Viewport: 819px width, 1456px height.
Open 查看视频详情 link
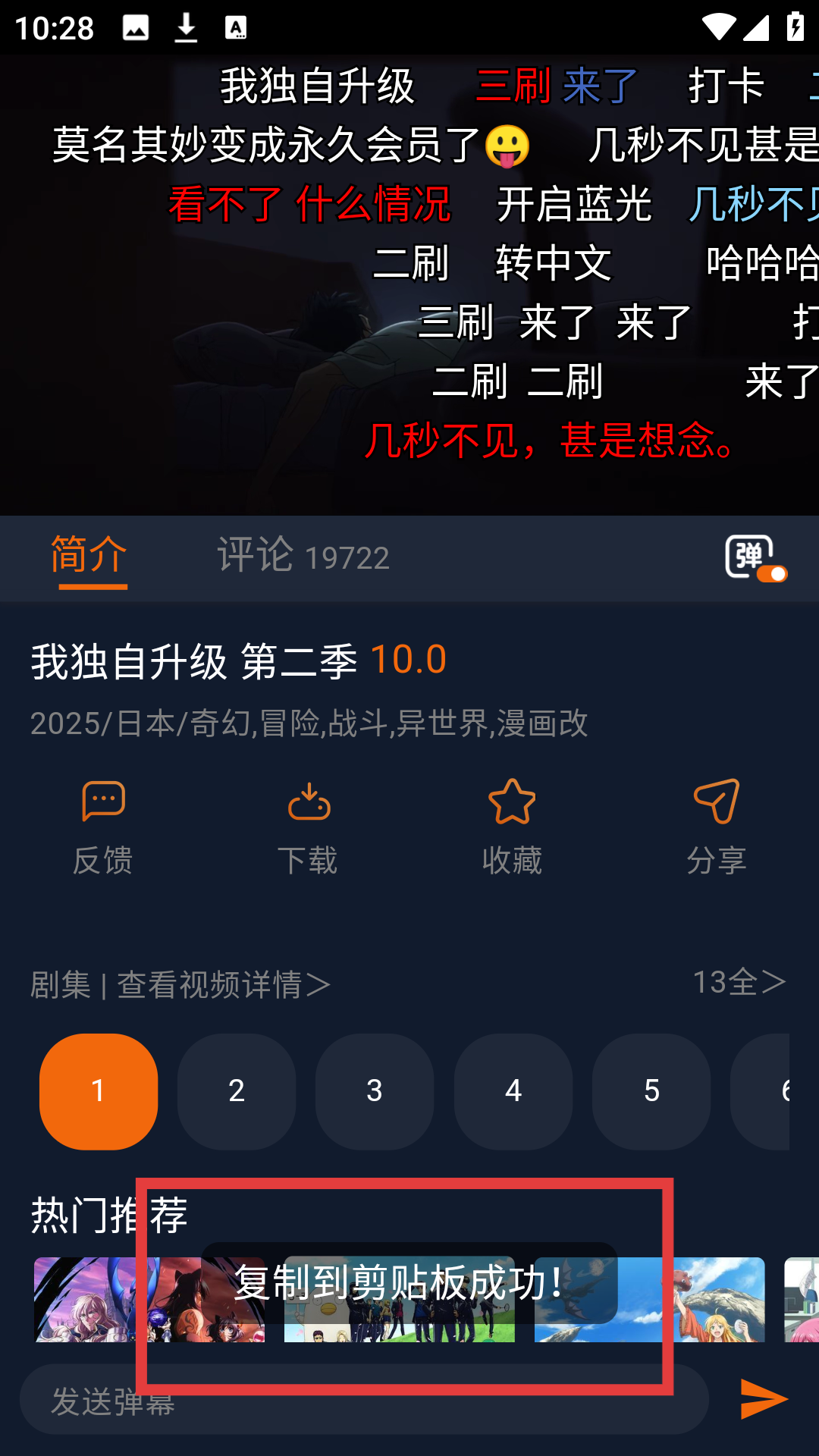pyautogui.click(x=224, y=985)
